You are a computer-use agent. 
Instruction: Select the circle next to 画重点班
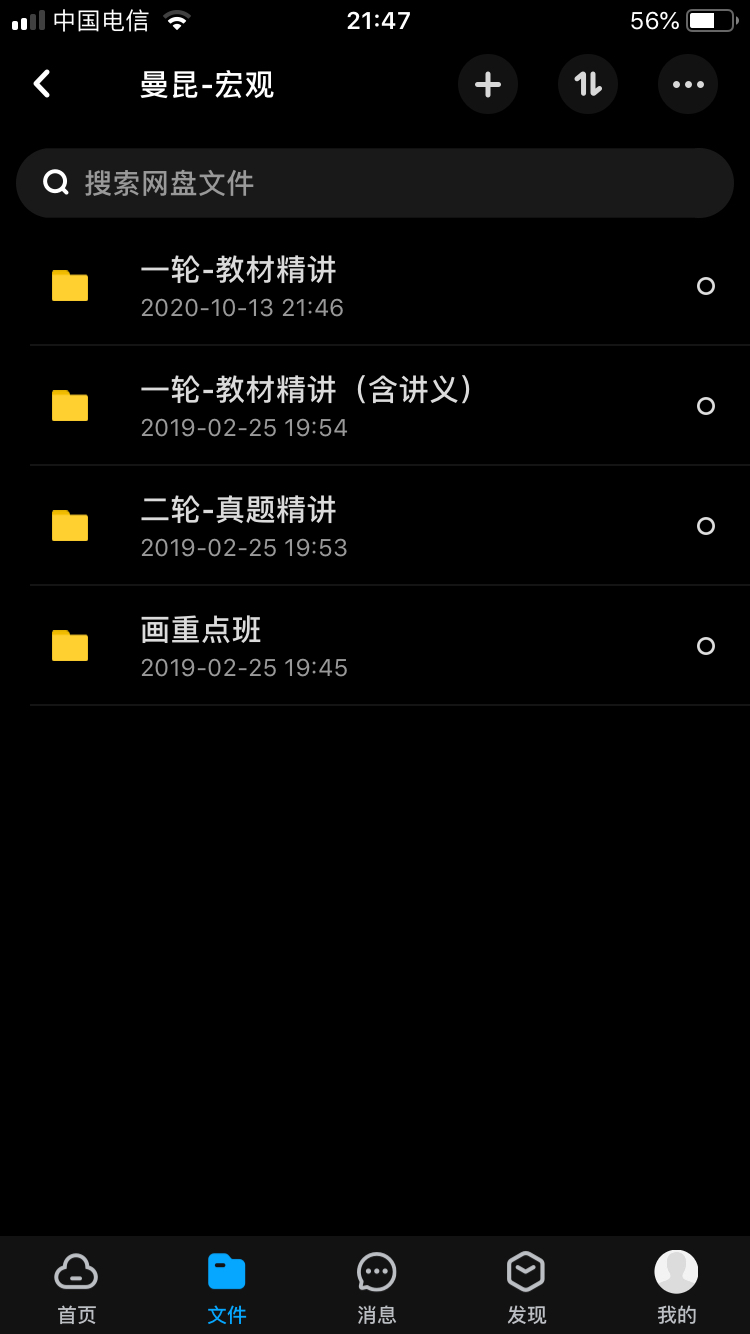coord(706,646)
